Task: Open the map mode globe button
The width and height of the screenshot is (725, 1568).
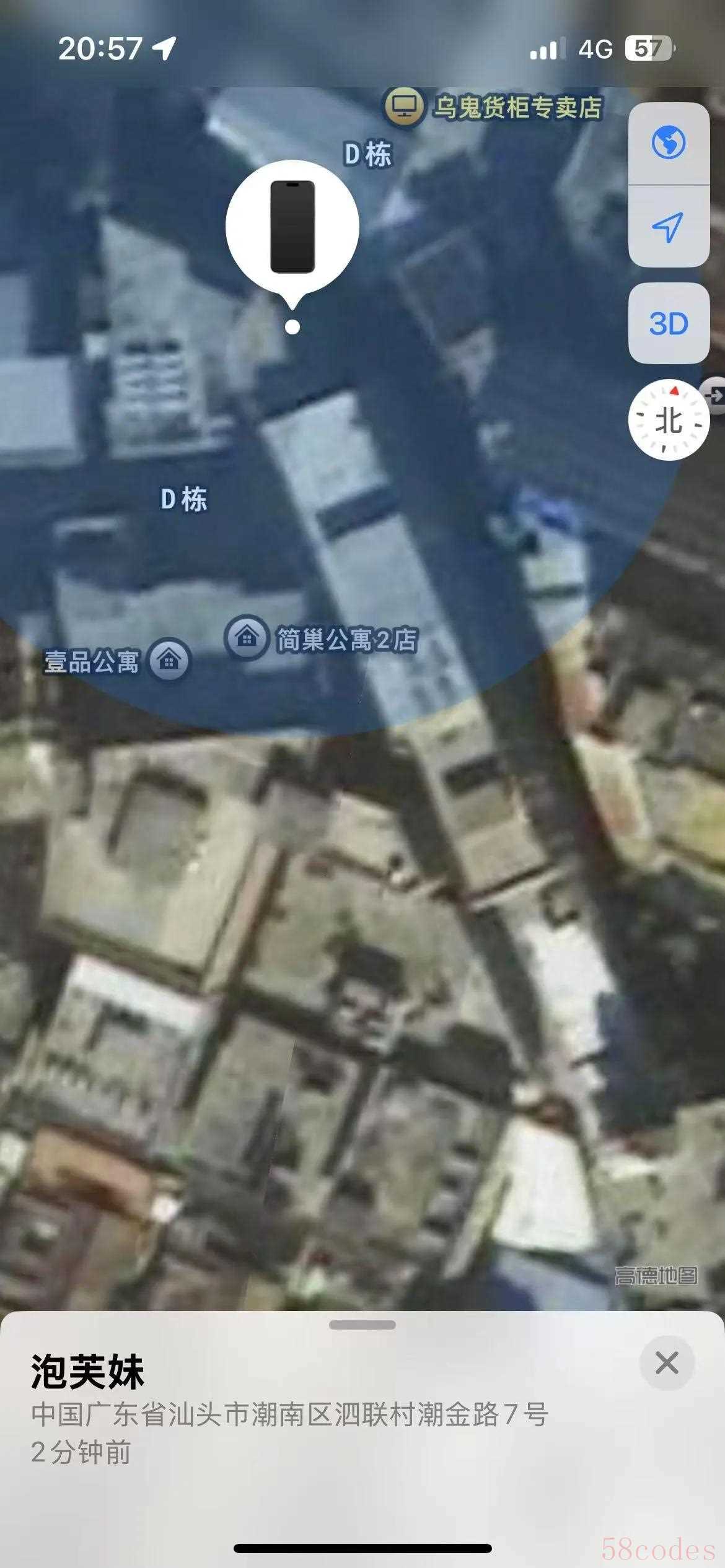Action: pyautogui.click(x=669, y=144)
